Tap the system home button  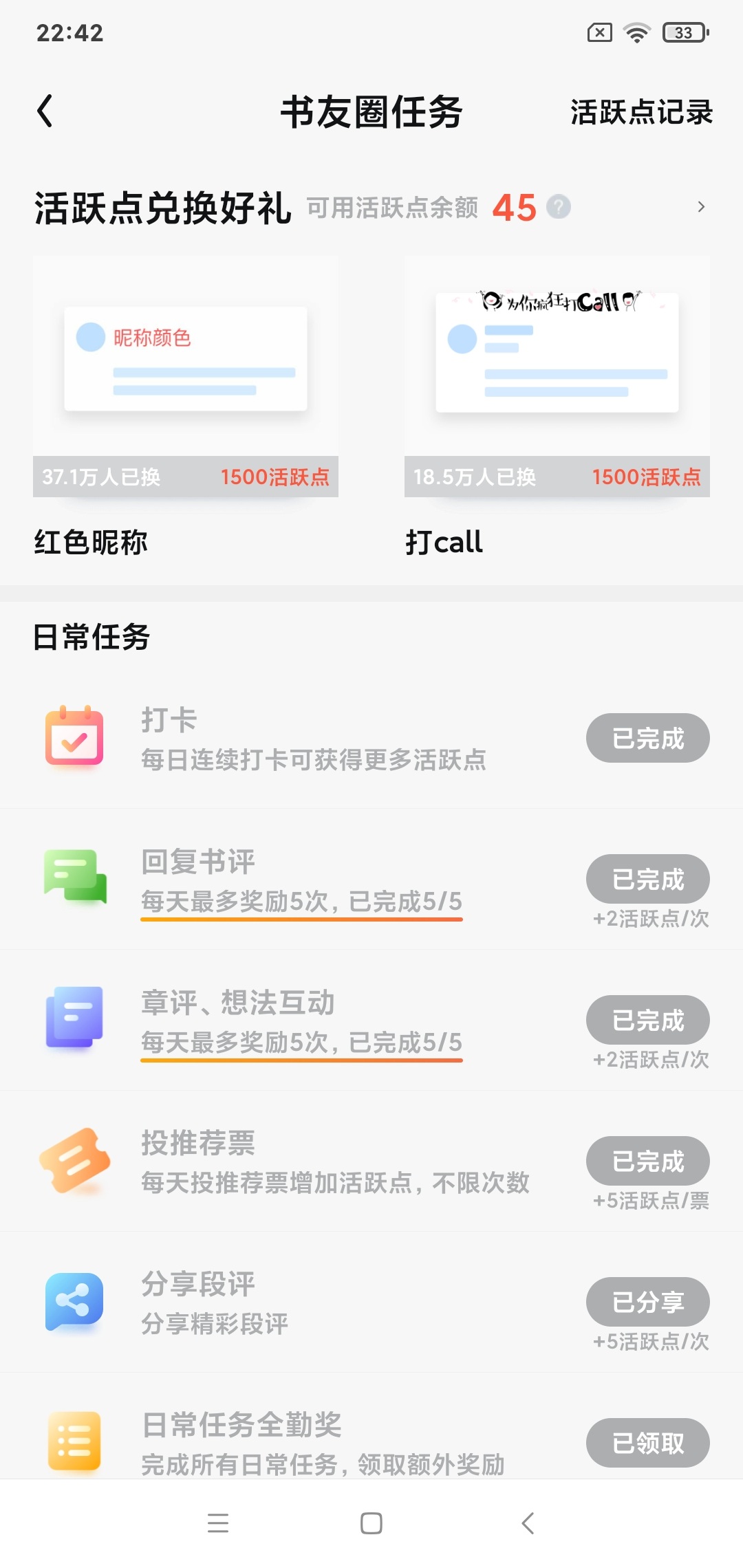(x=371, y=1523)
